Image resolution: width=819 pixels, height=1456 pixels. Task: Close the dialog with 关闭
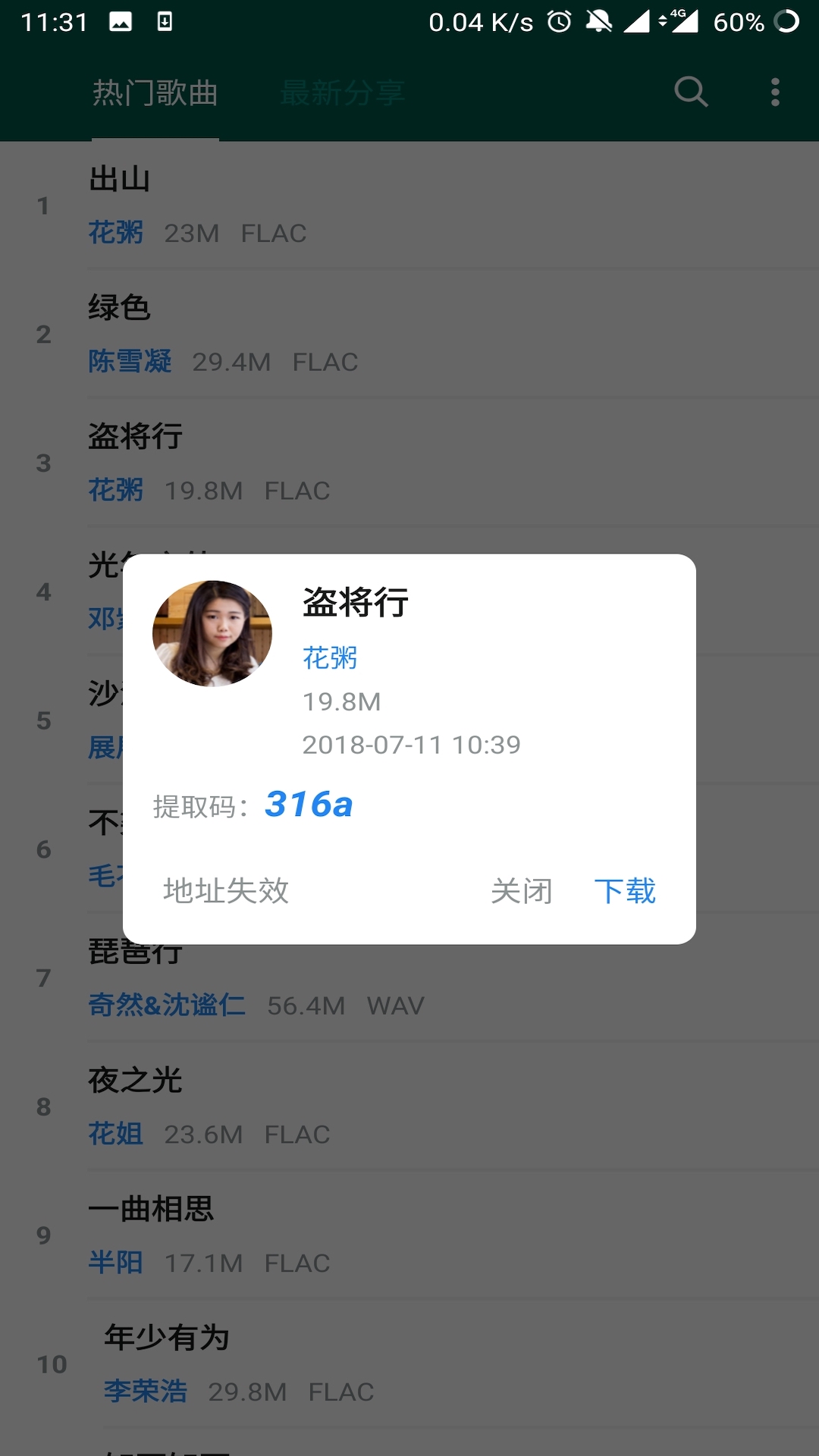click(x=522, y=891)
